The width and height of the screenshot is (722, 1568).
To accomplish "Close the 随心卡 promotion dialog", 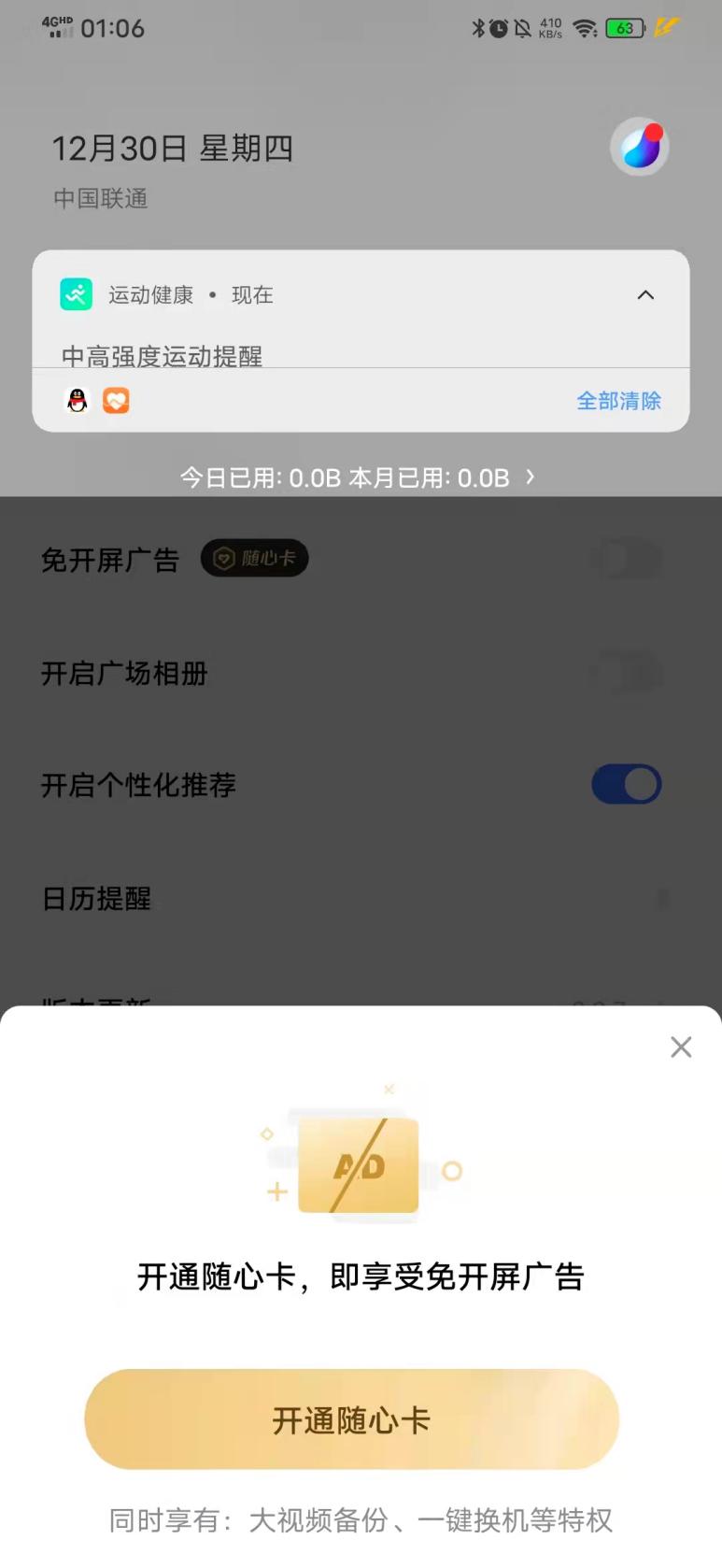I will point(681,1047).
